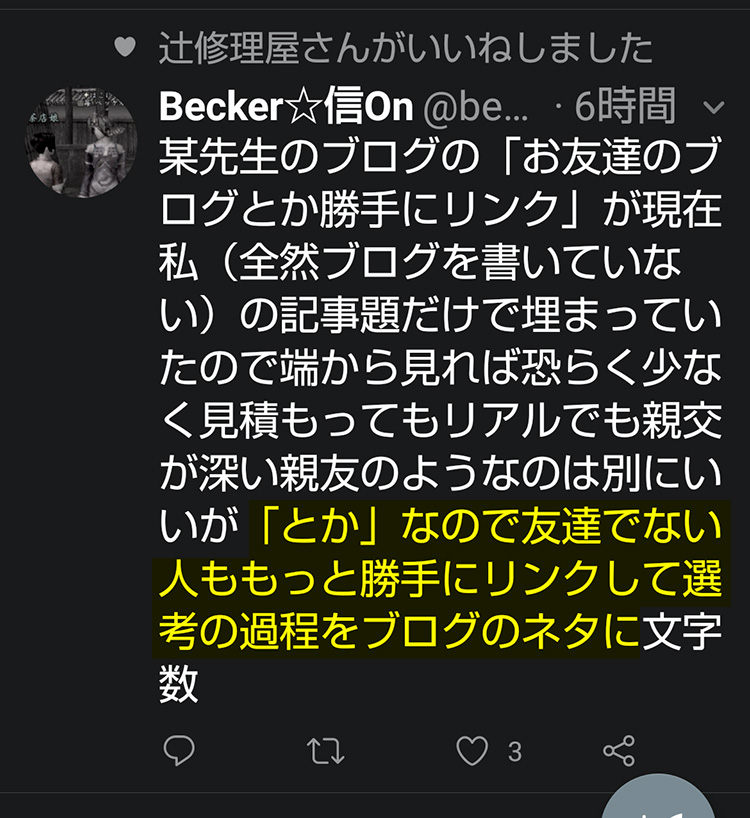Viewport: 750px width, 818px height.
Task: Open the tweet options dropdown arrow
Action: click(x=714, y=107)
